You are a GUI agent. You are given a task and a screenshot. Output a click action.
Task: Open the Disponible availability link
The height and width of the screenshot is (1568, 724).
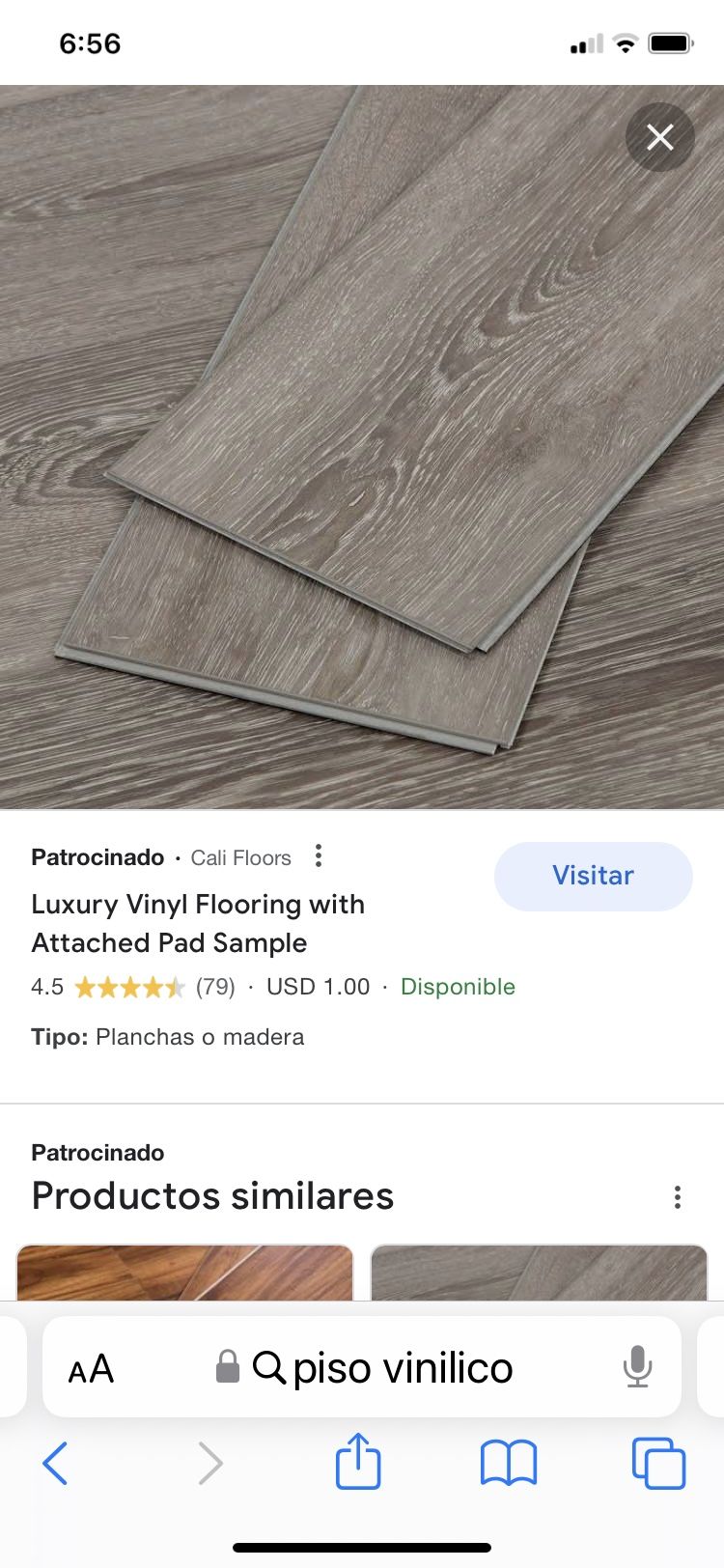tap(458, 987)
